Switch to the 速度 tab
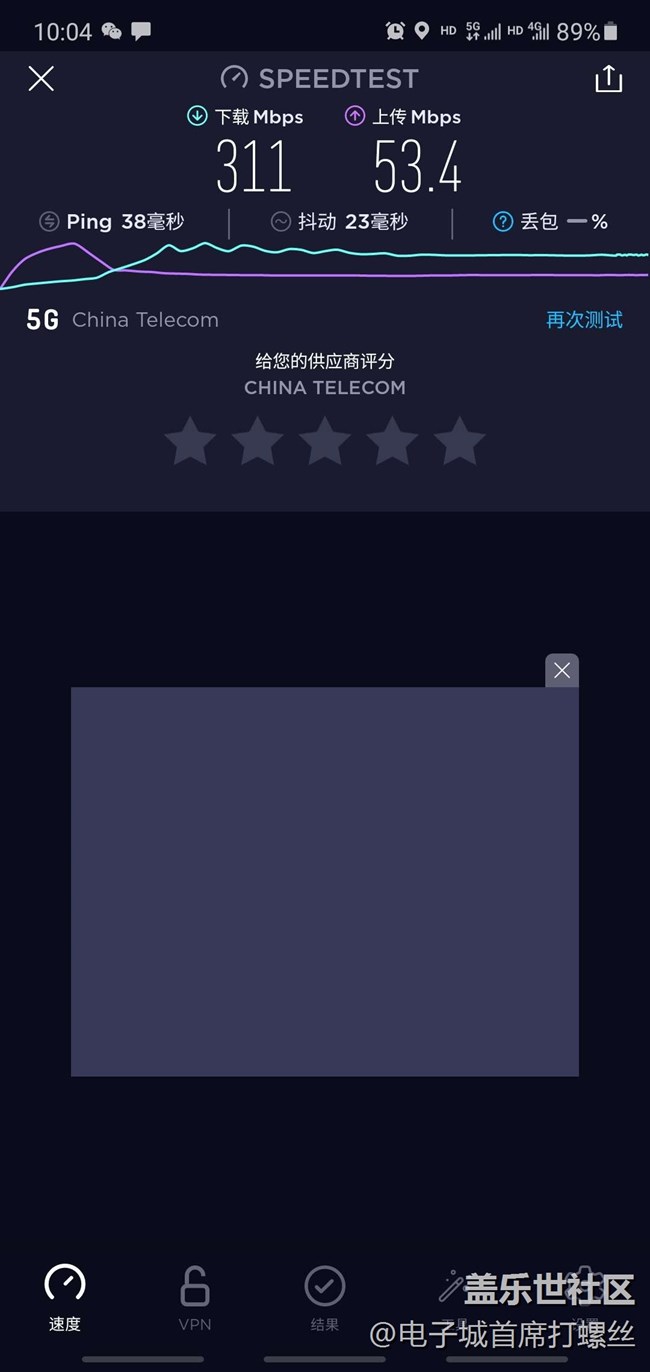 click(65, 1298)
